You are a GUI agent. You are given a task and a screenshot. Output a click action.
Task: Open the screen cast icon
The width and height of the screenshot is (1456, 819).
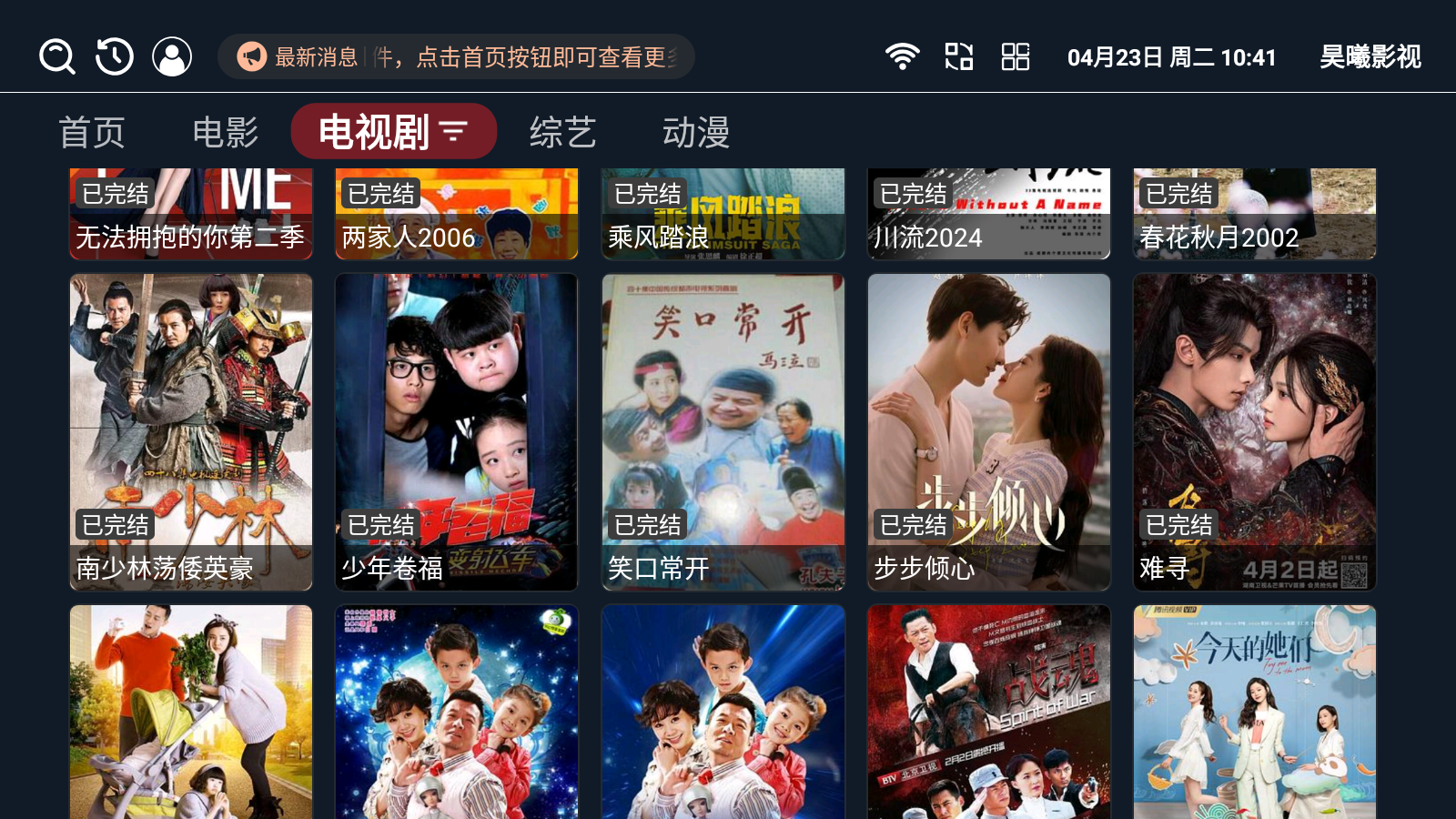pyautogui.click(x=958, y=56)
